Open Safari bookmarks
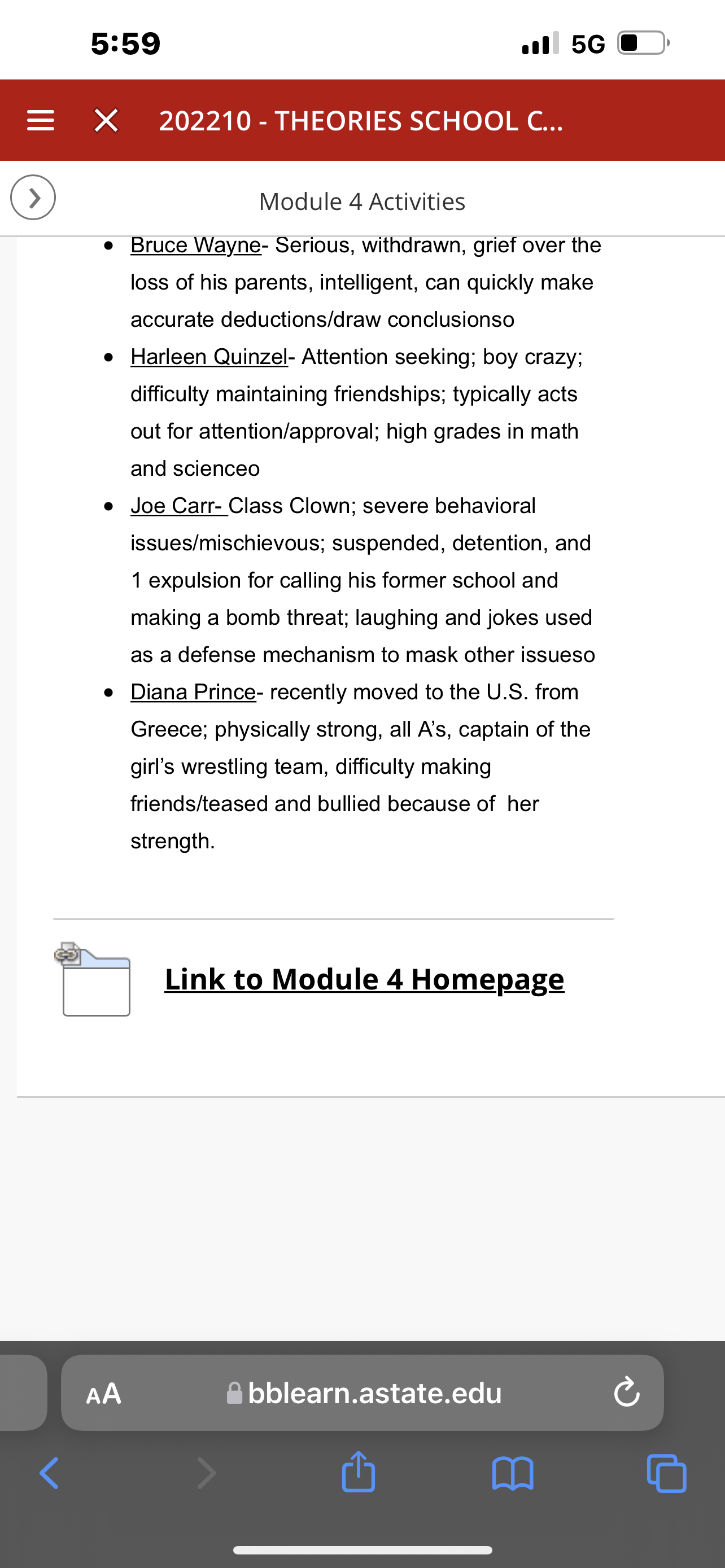 (513, 1473)
